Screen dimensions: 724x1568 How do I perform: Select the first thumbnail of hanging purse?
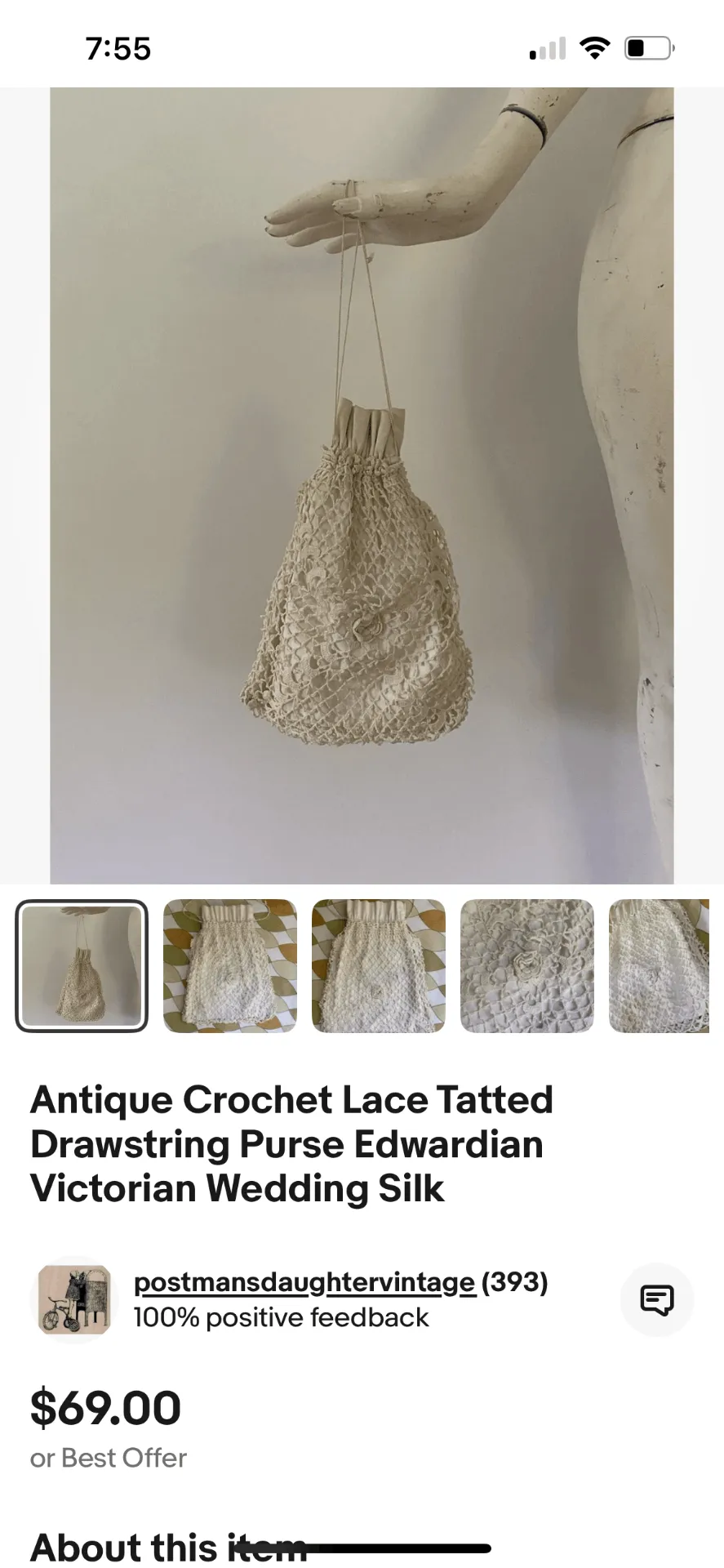(x=82, y=966)
